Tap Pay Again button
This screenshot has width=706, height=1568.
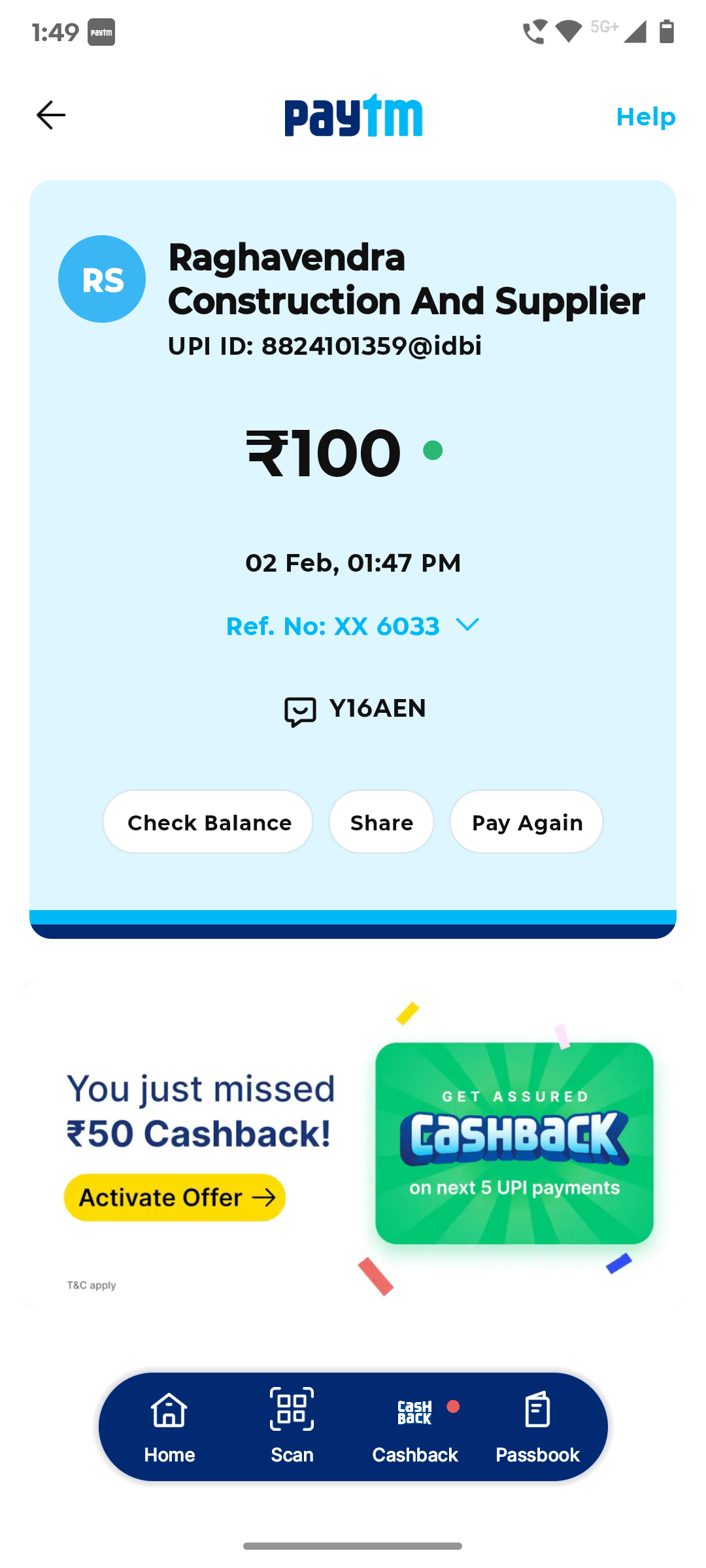tap(527, 822)
